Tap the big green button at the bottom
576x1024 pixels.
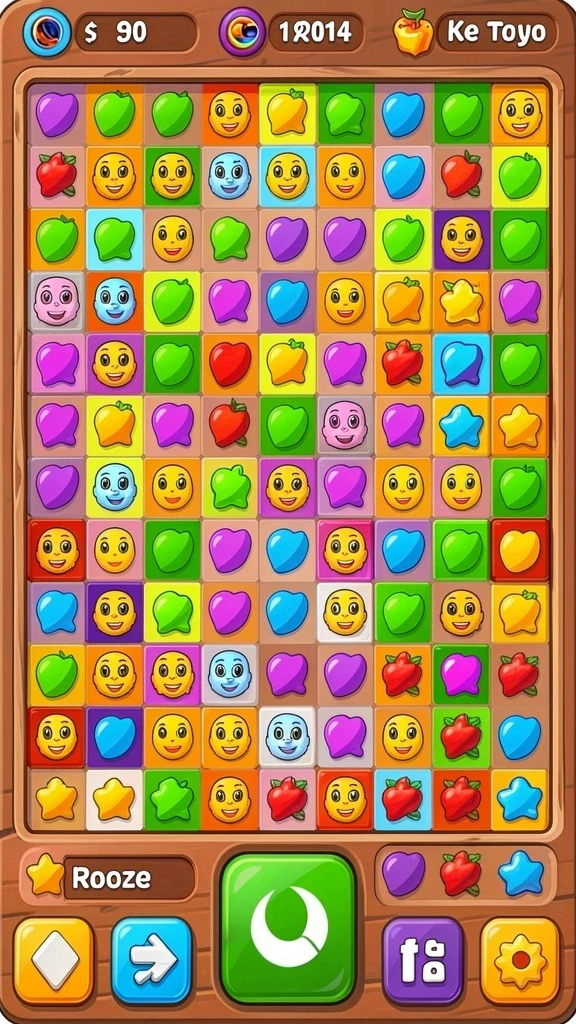[x=288, y=928]
